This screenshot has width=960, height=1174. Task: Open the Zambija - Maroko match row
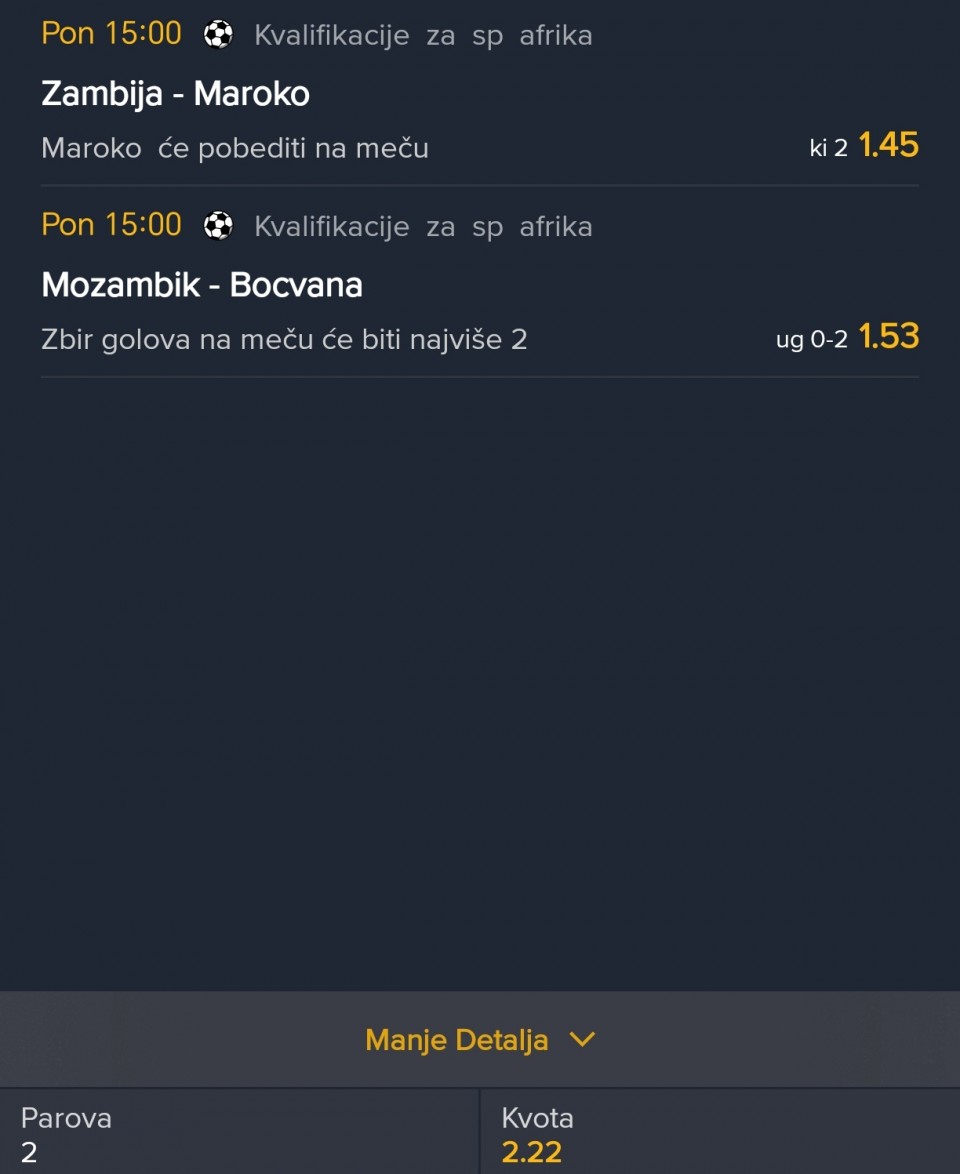176,94
